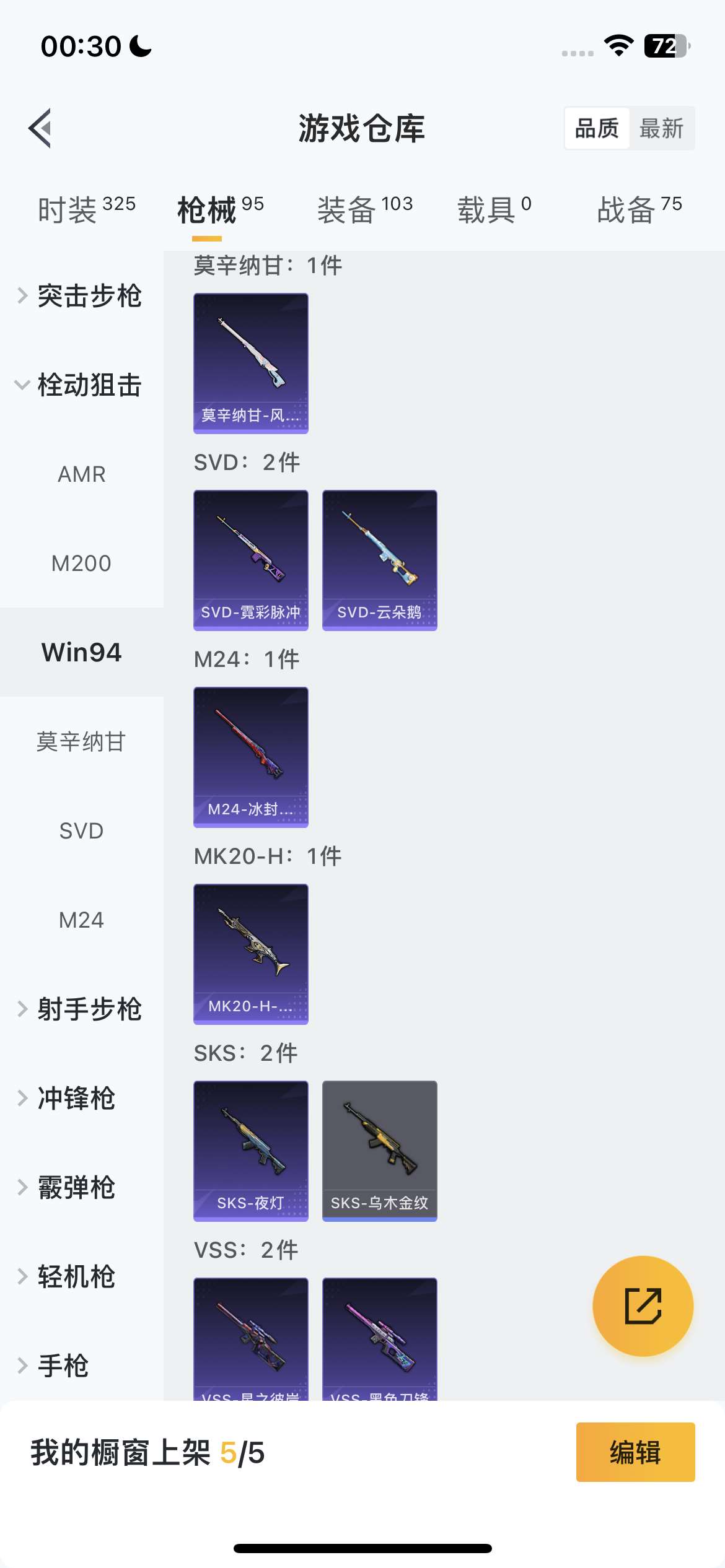
Task: Enable 品质 sorting mode
Action: pos(596,128)
